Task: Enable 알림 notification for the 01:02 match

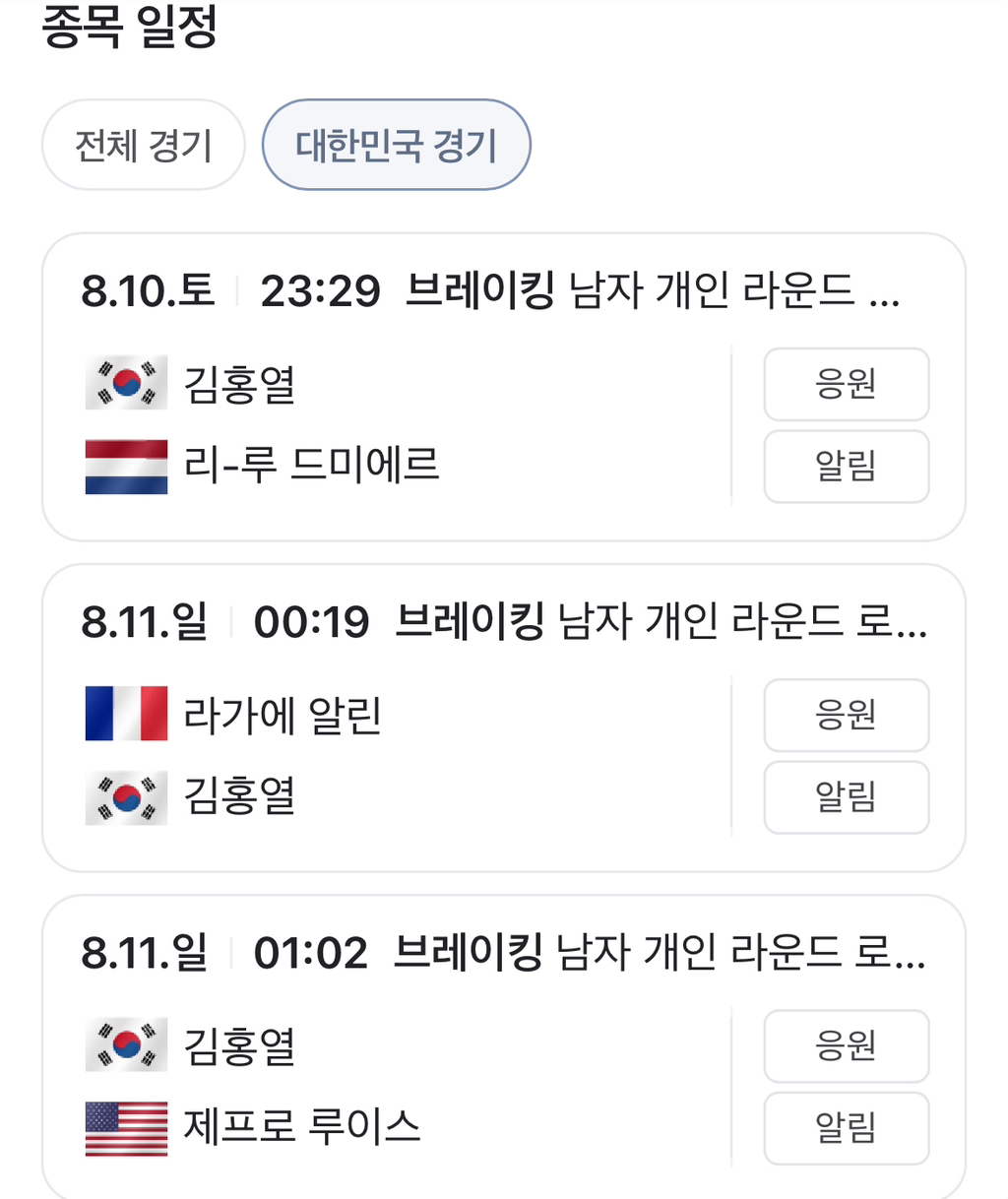Action: [846, 1128]
